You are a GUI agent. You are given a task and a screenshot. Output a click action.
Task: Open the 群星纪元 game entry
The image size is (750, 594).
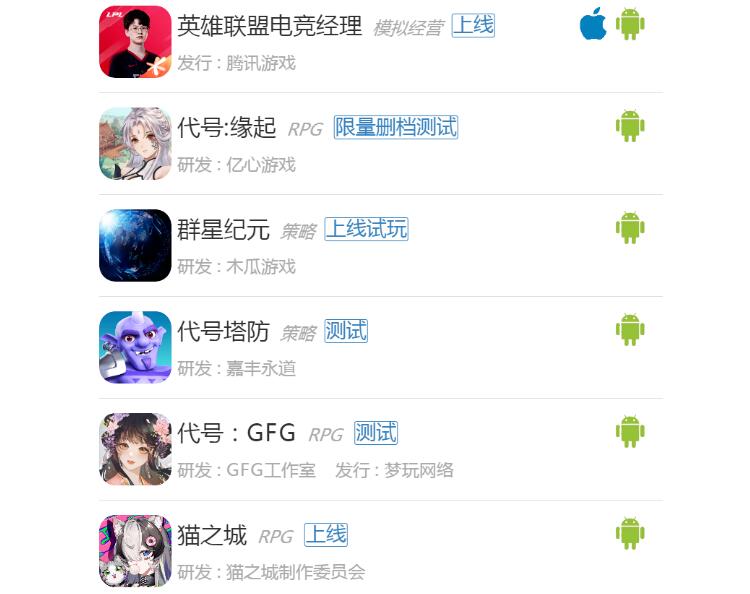tap(224, 230)
